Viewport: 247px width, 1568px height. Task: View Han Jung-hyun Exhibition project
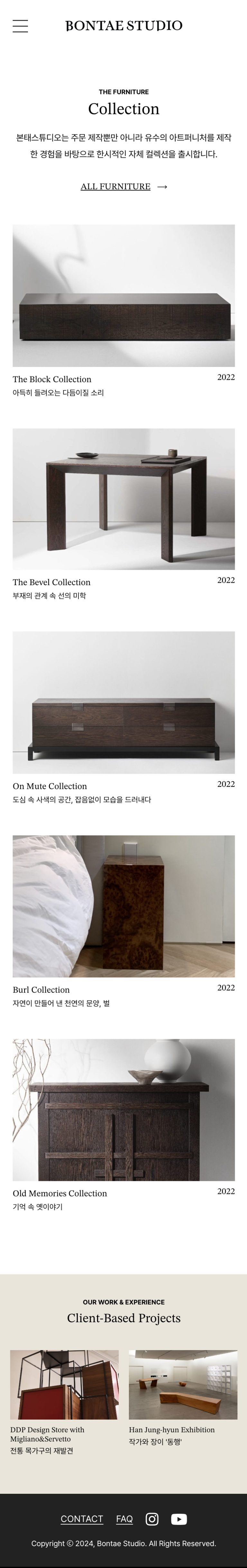pyautogui.click(x=182, y=1385)
